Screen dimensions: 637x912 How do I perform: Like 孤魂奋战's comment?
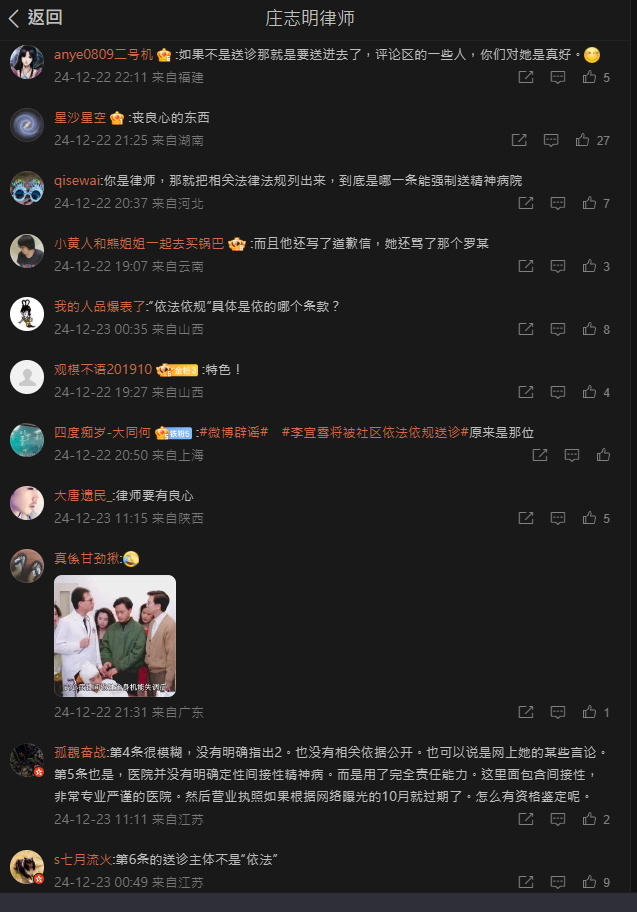tap(590, 819)
